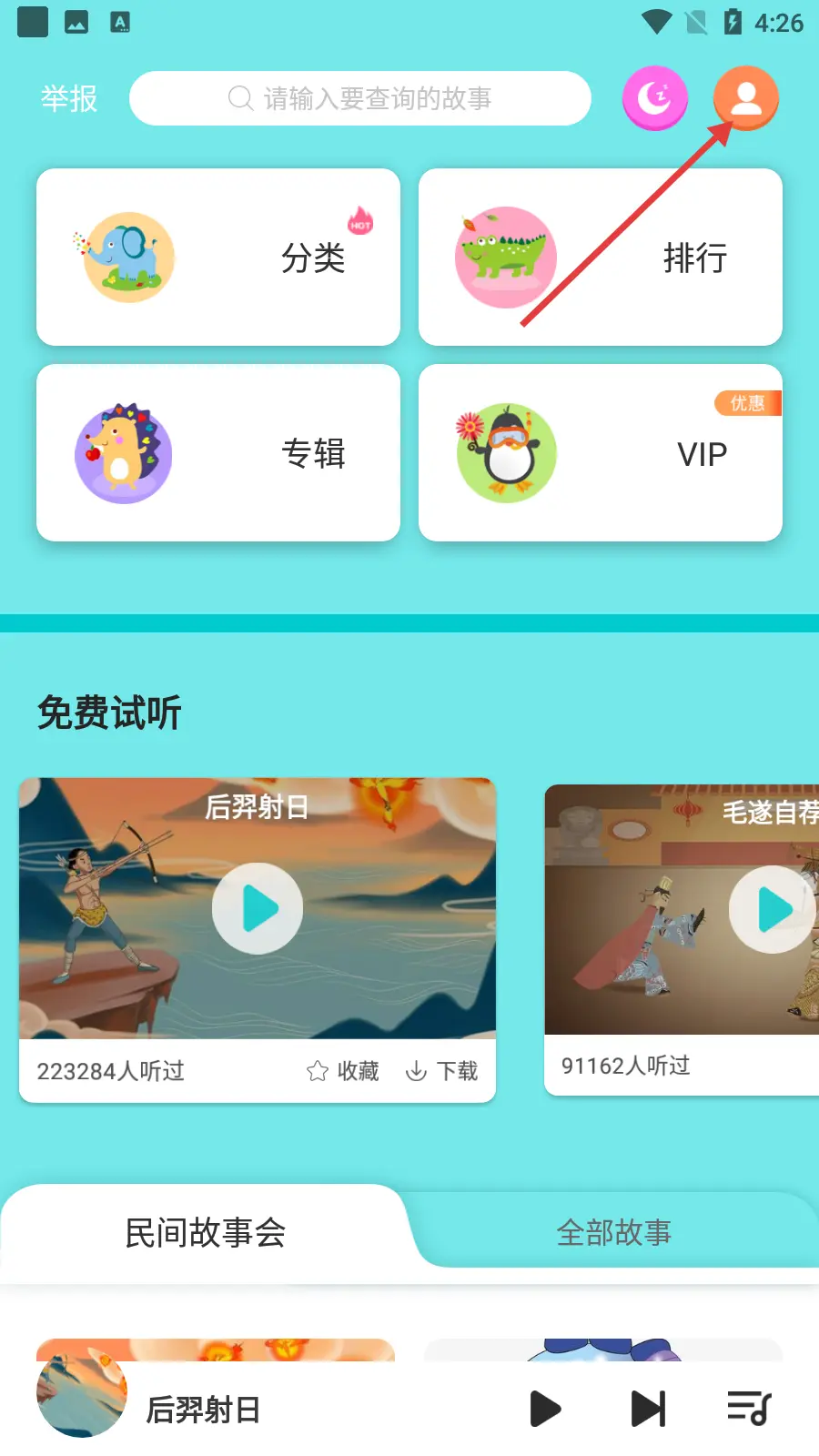Skip to next track in the player

(646, 1409)
